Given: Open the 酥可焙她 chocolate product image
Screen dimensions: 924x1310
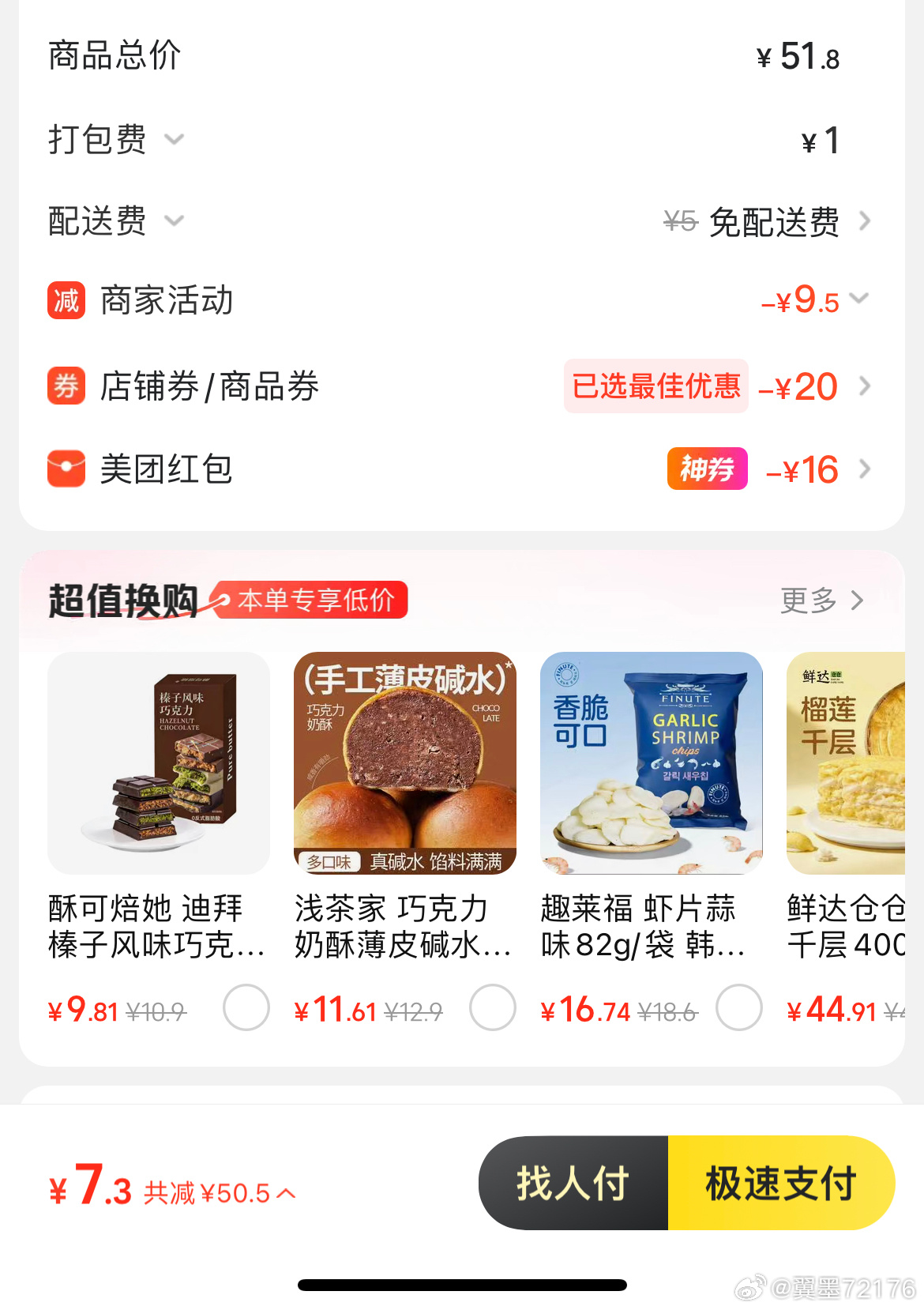Looking at the screenshot, I should (x=159, y=763).
